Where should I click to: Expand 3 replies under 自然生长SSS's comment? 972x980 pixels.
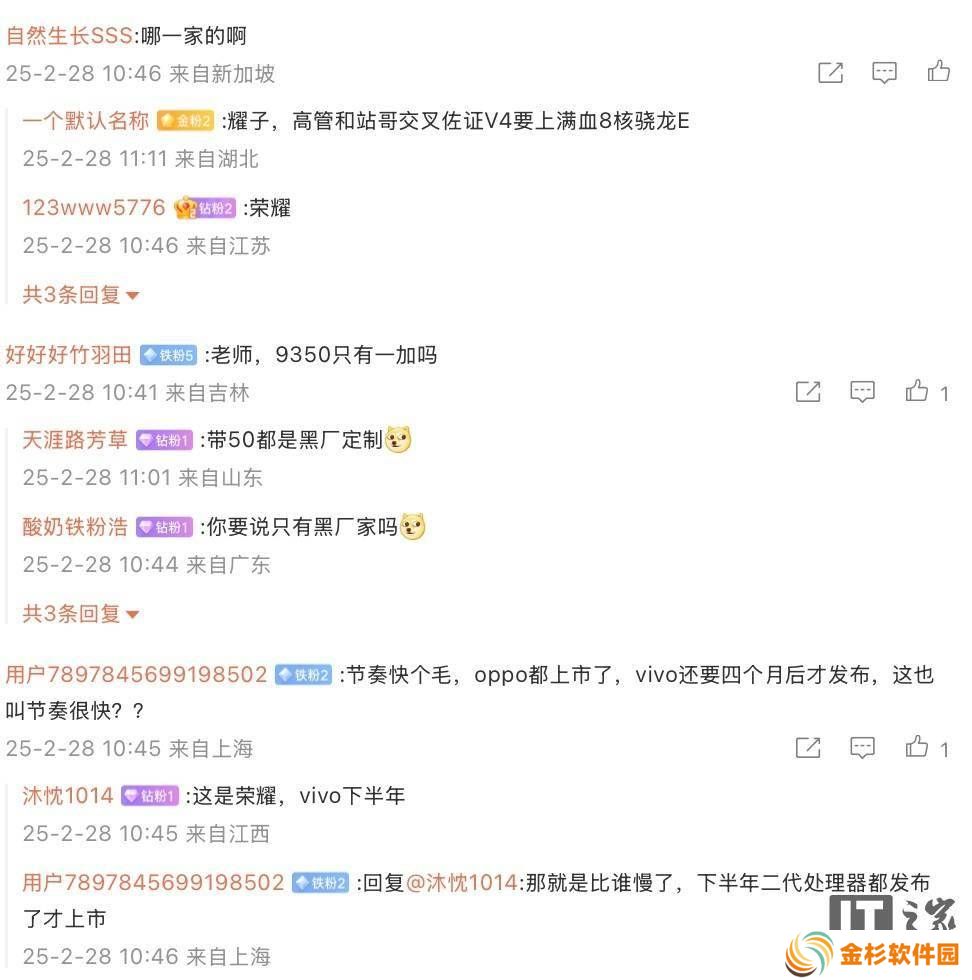click(x=80, y=295)
